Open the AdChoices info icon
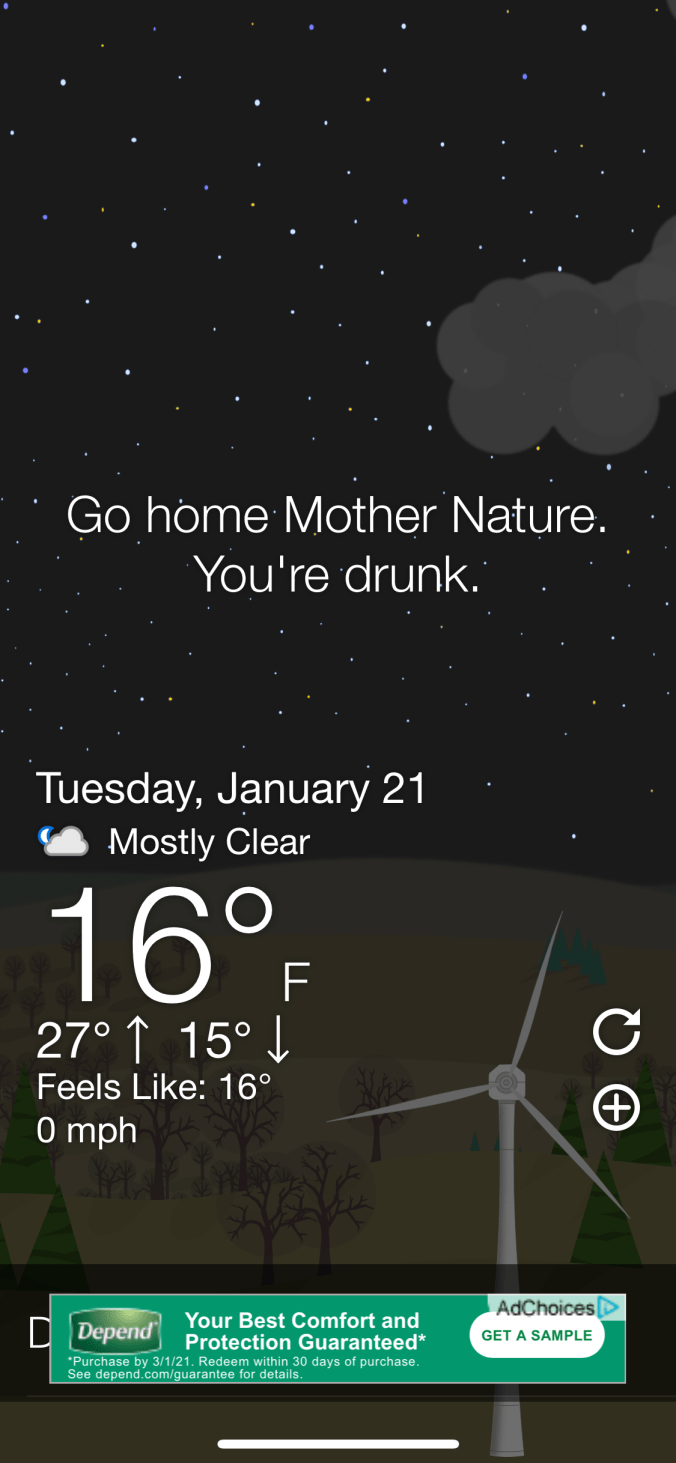Screen dimensions: 676x1463 609,1307
